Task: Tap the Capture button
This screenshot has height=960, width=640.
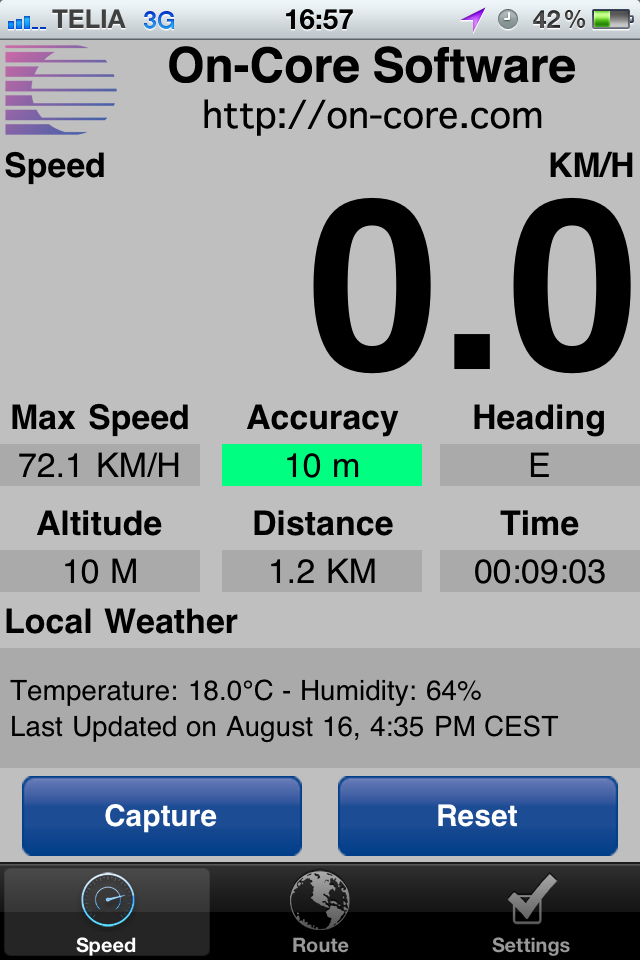Action: (x=161, y=816)
